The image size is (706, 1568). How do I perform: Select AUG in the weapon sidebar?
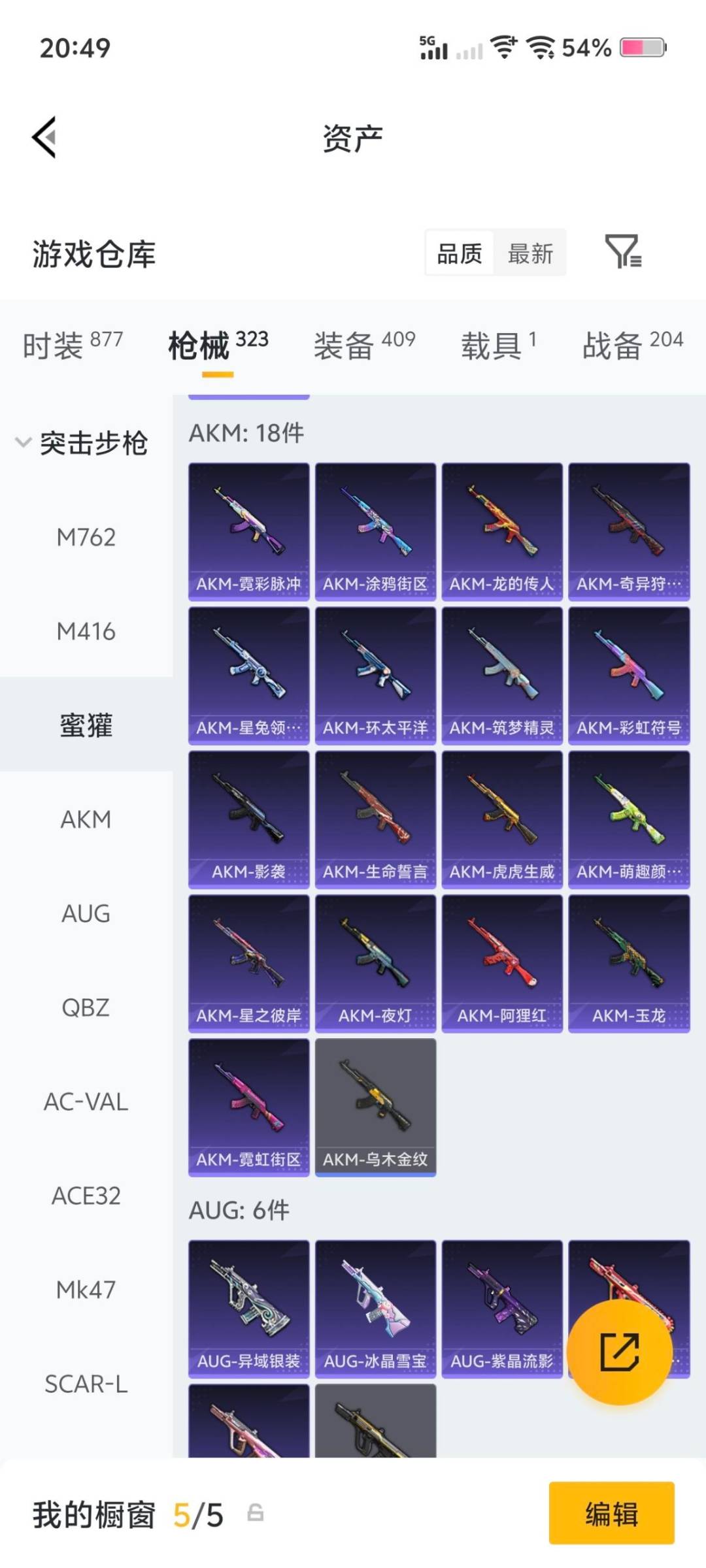87,914
